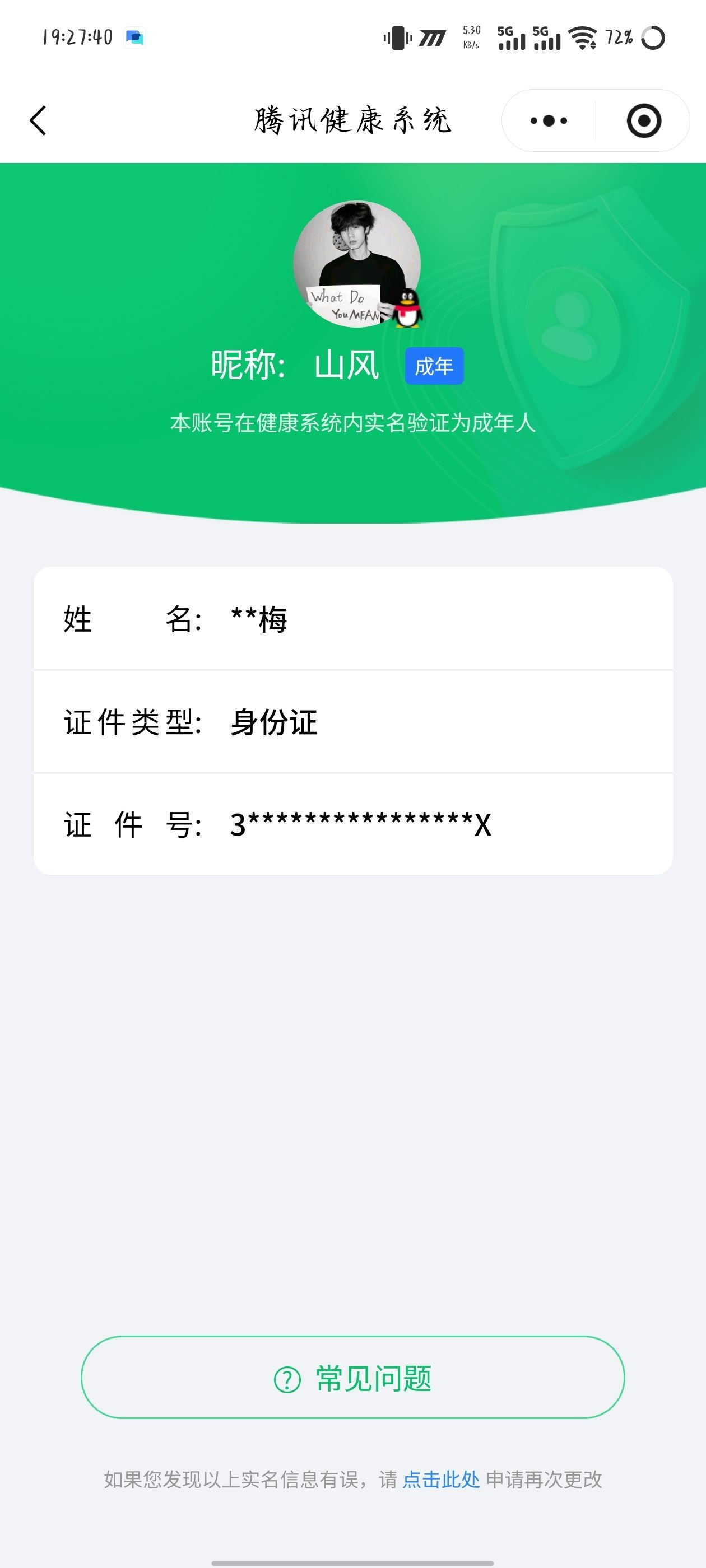
Task: Click the 5G signal indicator in status bar
Action: pyautogui.click(x=510, y=38)
